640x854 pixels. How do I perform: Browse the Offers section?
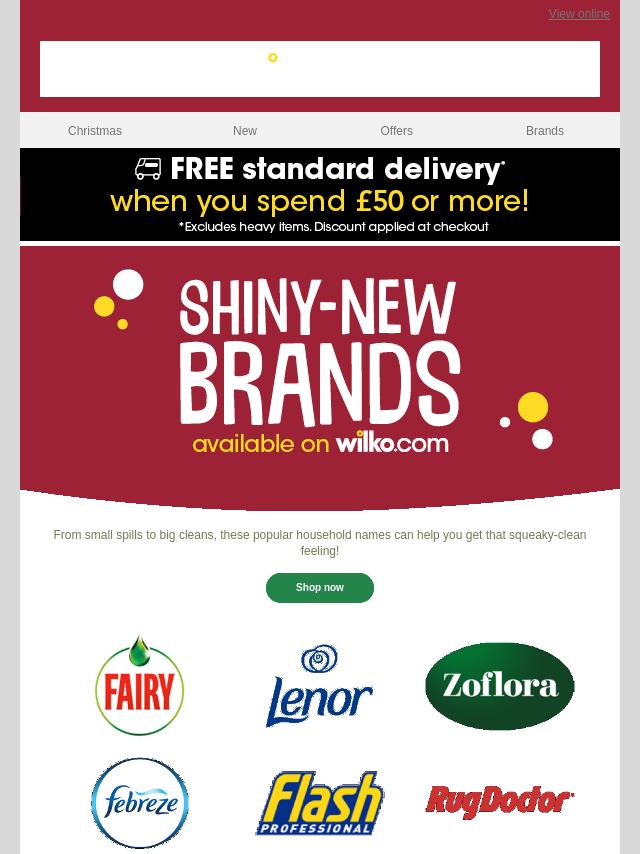click(x=396, y=131)
